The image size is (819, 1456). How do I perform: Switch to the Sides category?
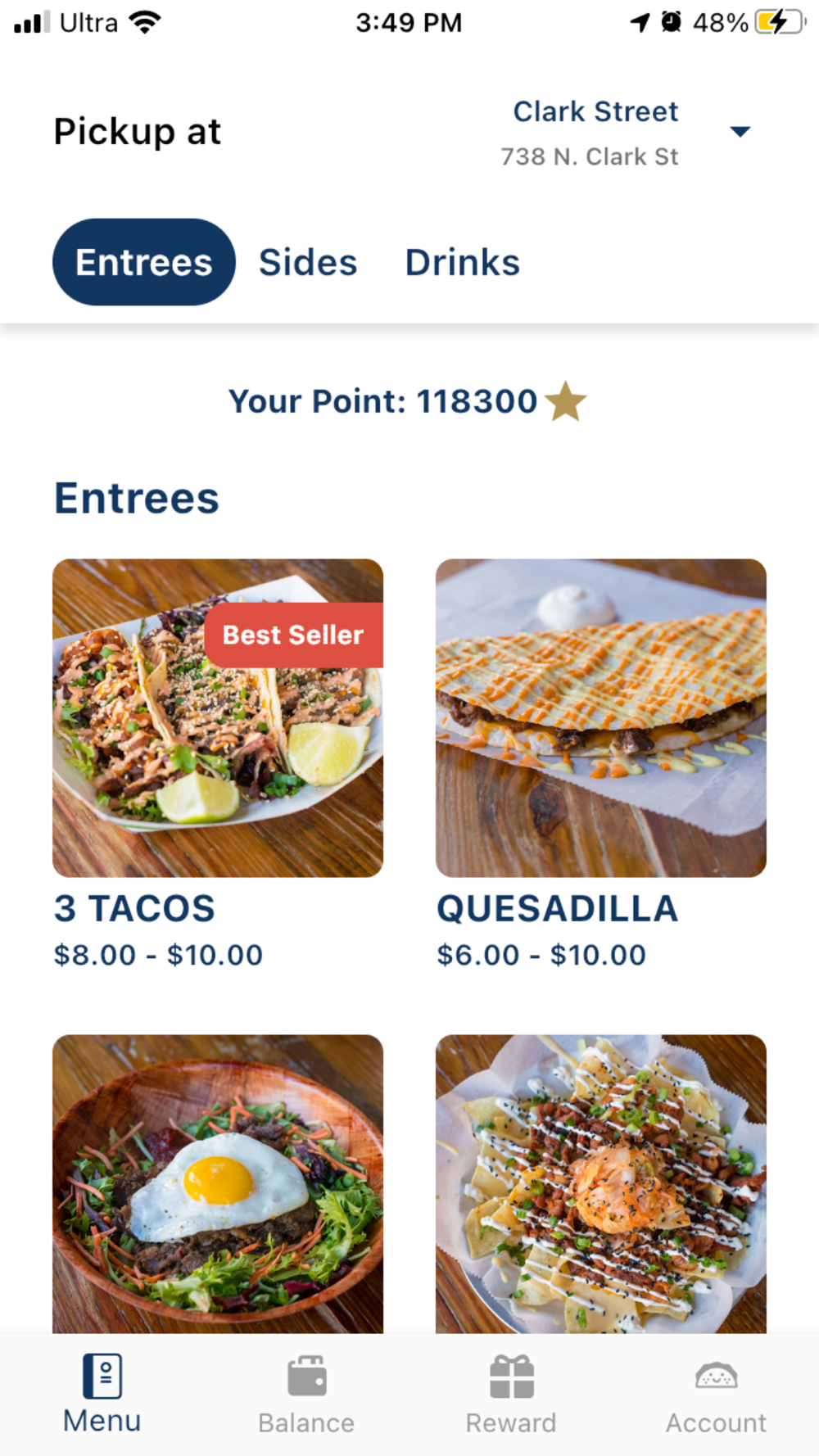click(308, 263)
